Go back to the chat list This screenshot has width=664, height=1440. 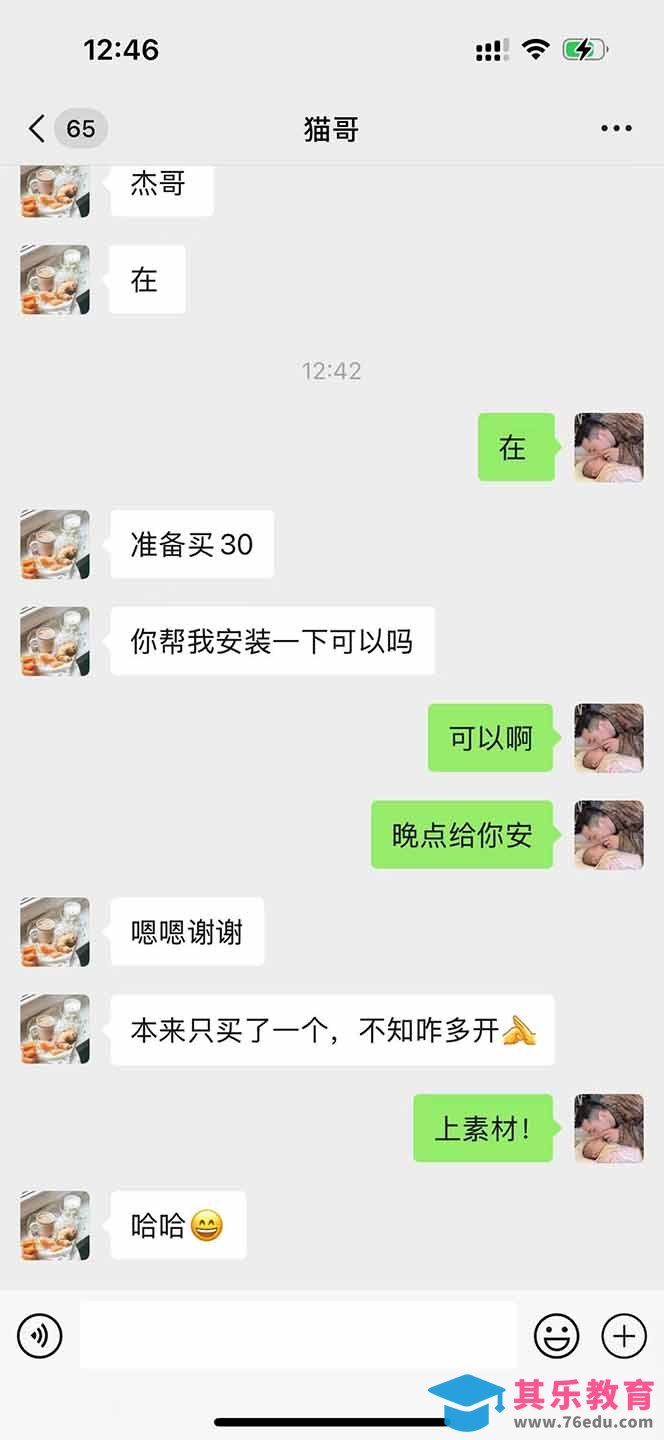(x=38, y=129)
